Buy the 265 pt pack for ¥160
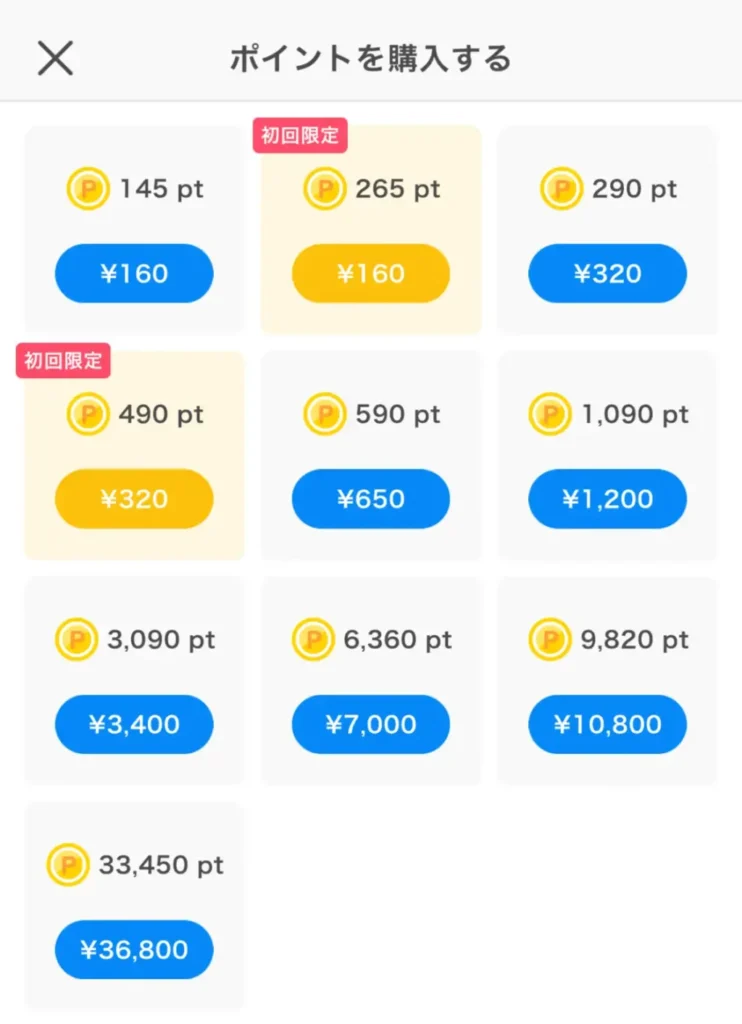The height and width of the screenshot is (1024, 742). coord(370,273)
